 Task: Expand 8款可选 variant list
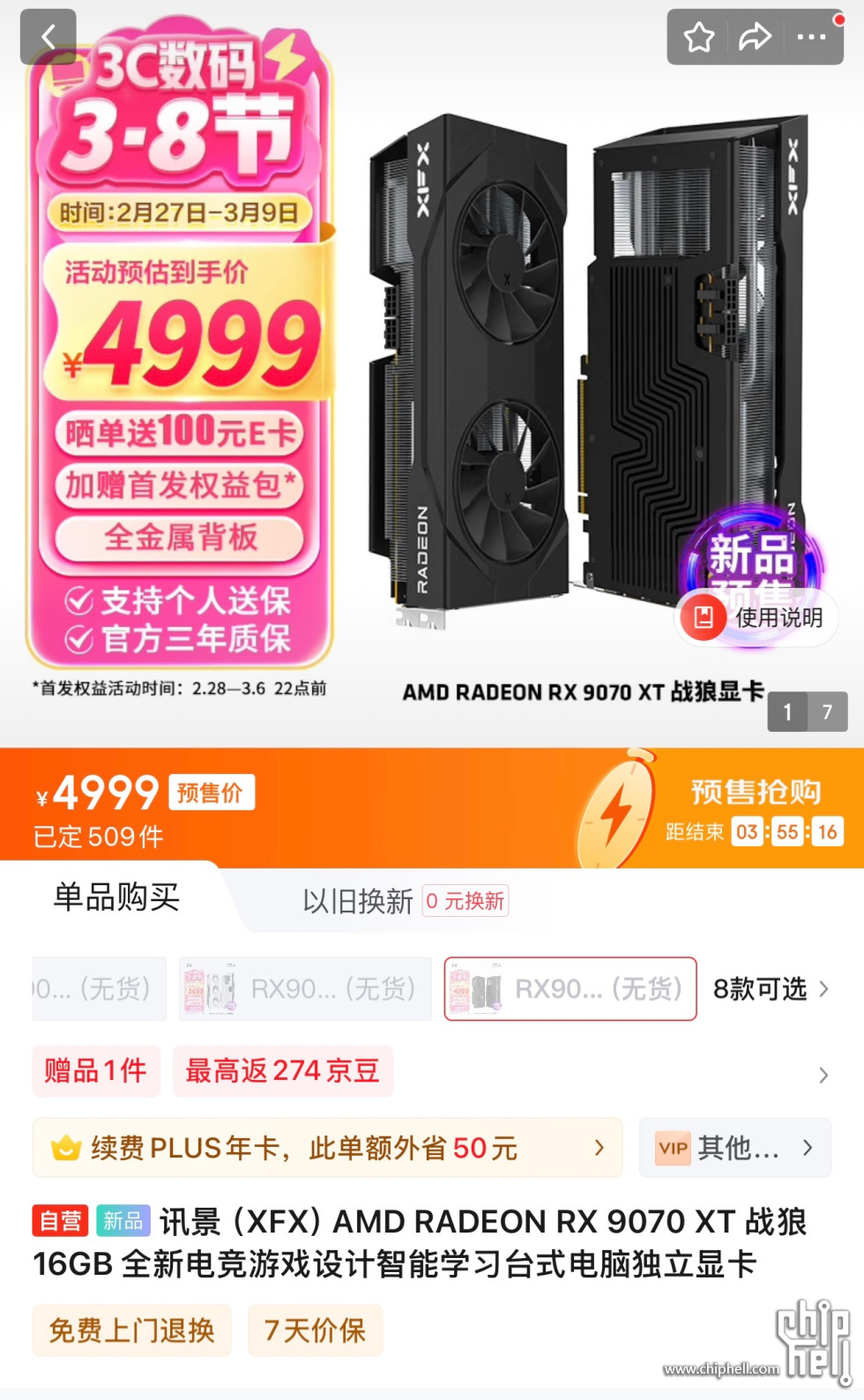771,989
